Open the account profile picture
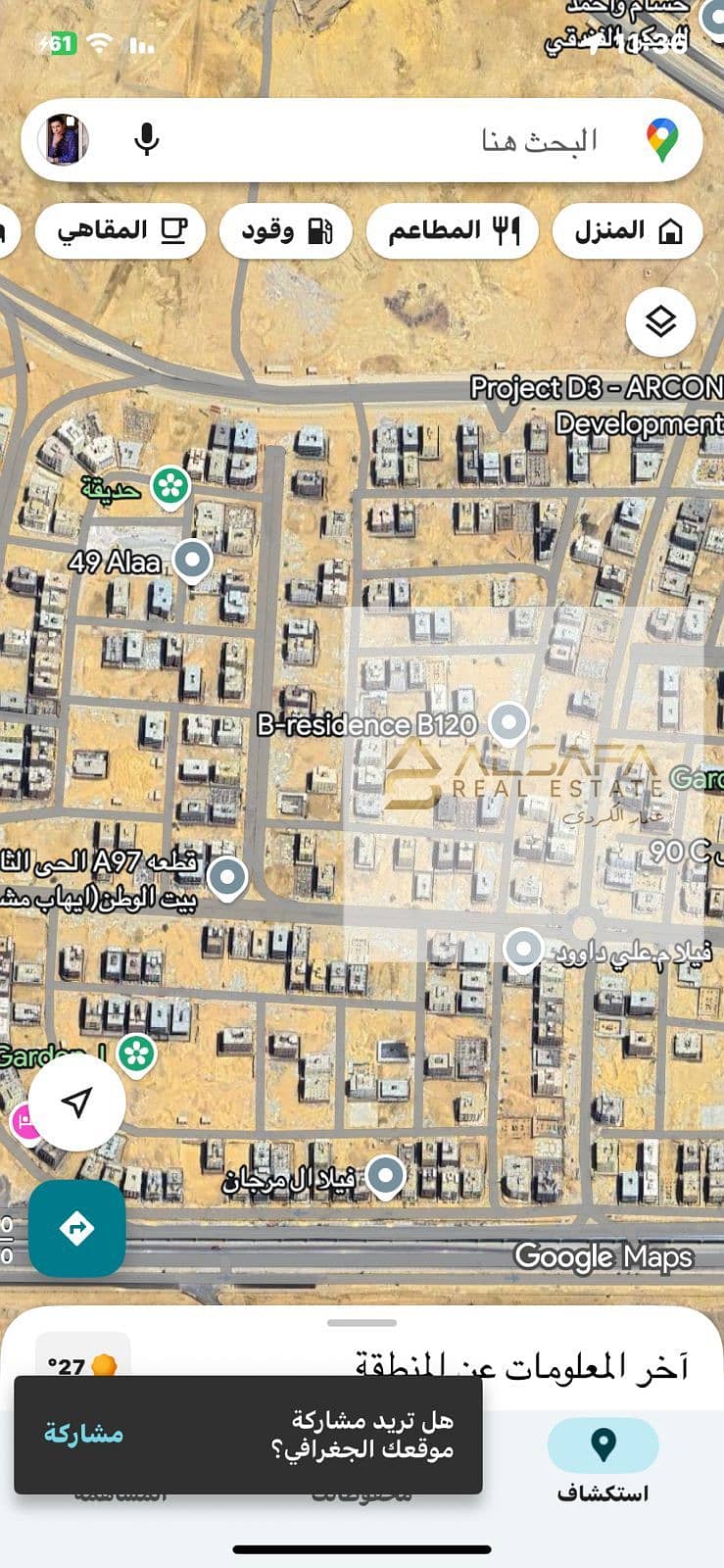The image size is (724, 1568). pyautogui.click(x=64, y=140)
